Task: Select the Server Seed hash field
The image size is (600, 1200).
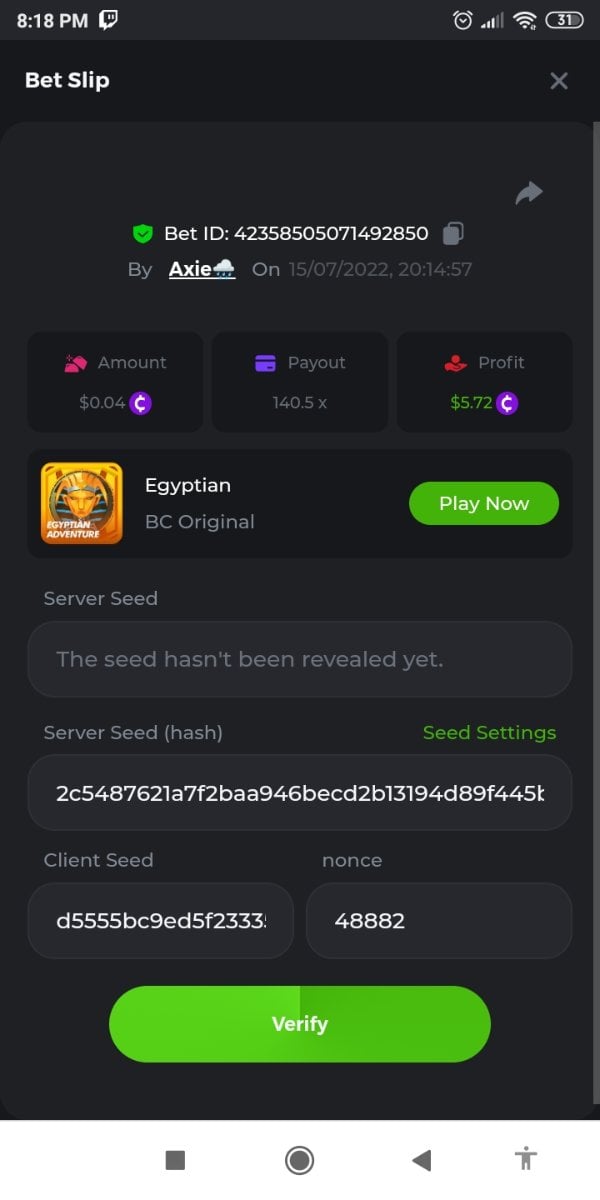Action: point(300,793)
